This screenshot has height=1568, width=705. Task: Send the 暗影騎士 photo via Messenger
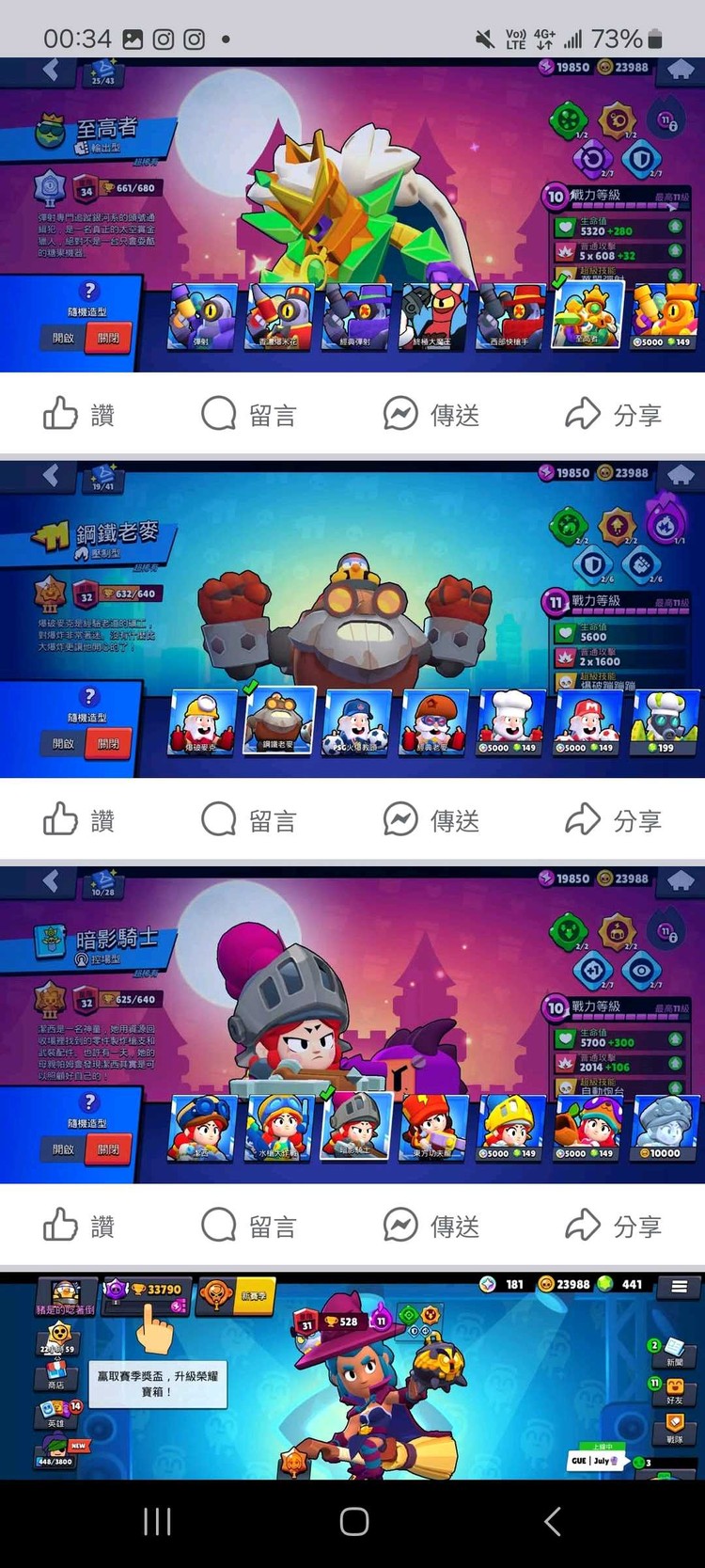[x=431, y=1226]
